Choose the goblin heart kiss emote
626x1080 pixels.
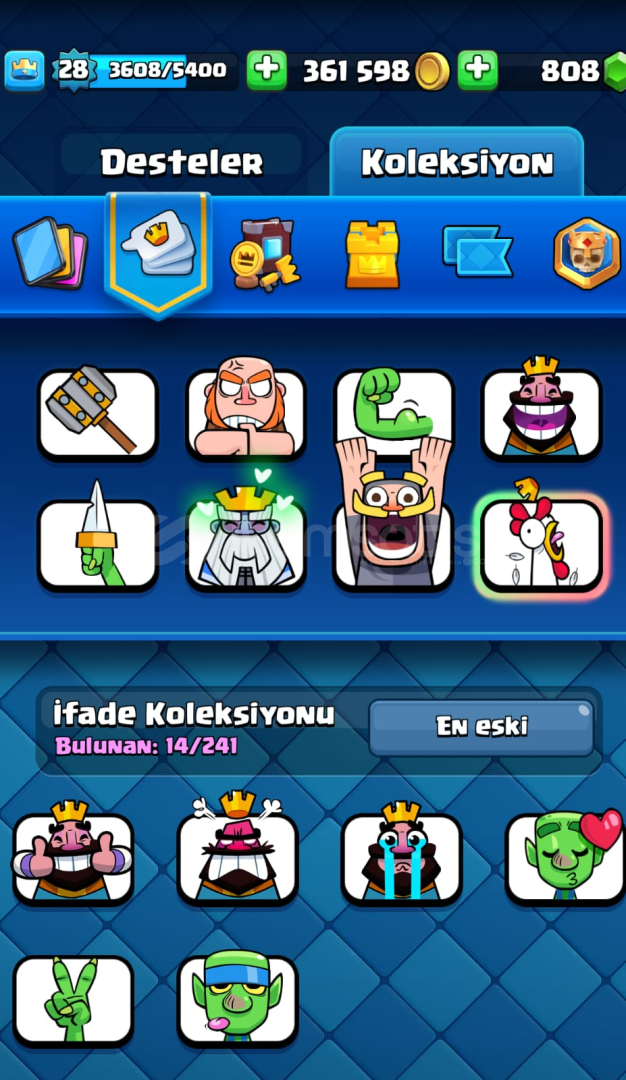click(566, 856)
